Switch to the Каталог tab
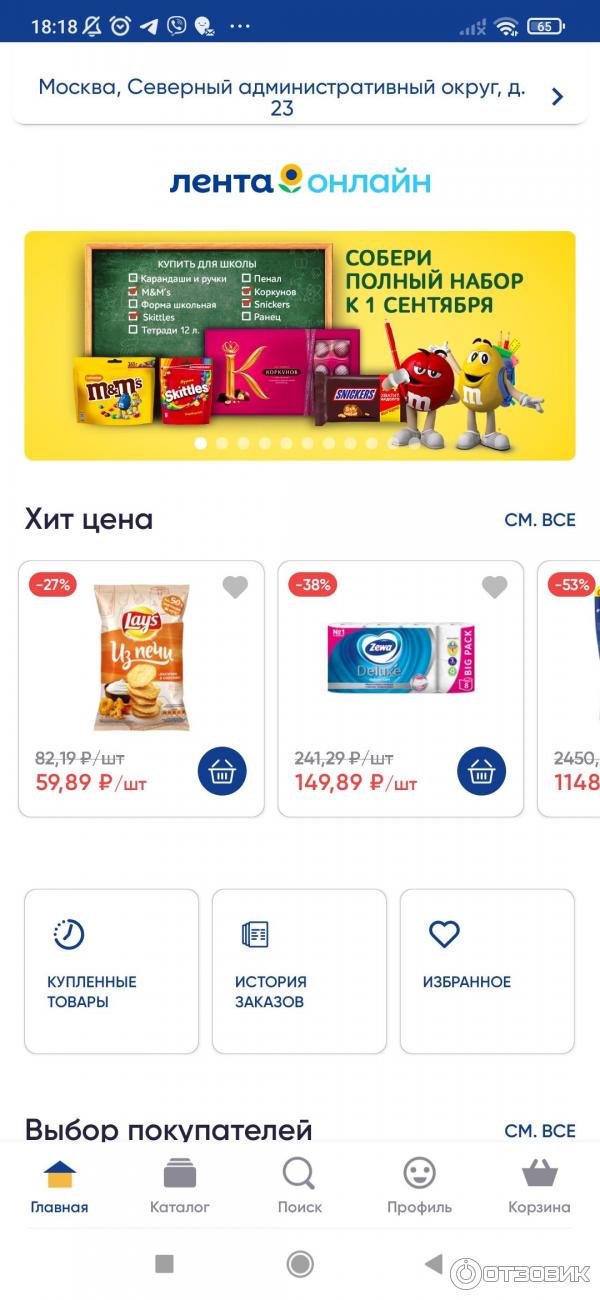This screenshot has height=1300, width=600. pos(180,1186)
